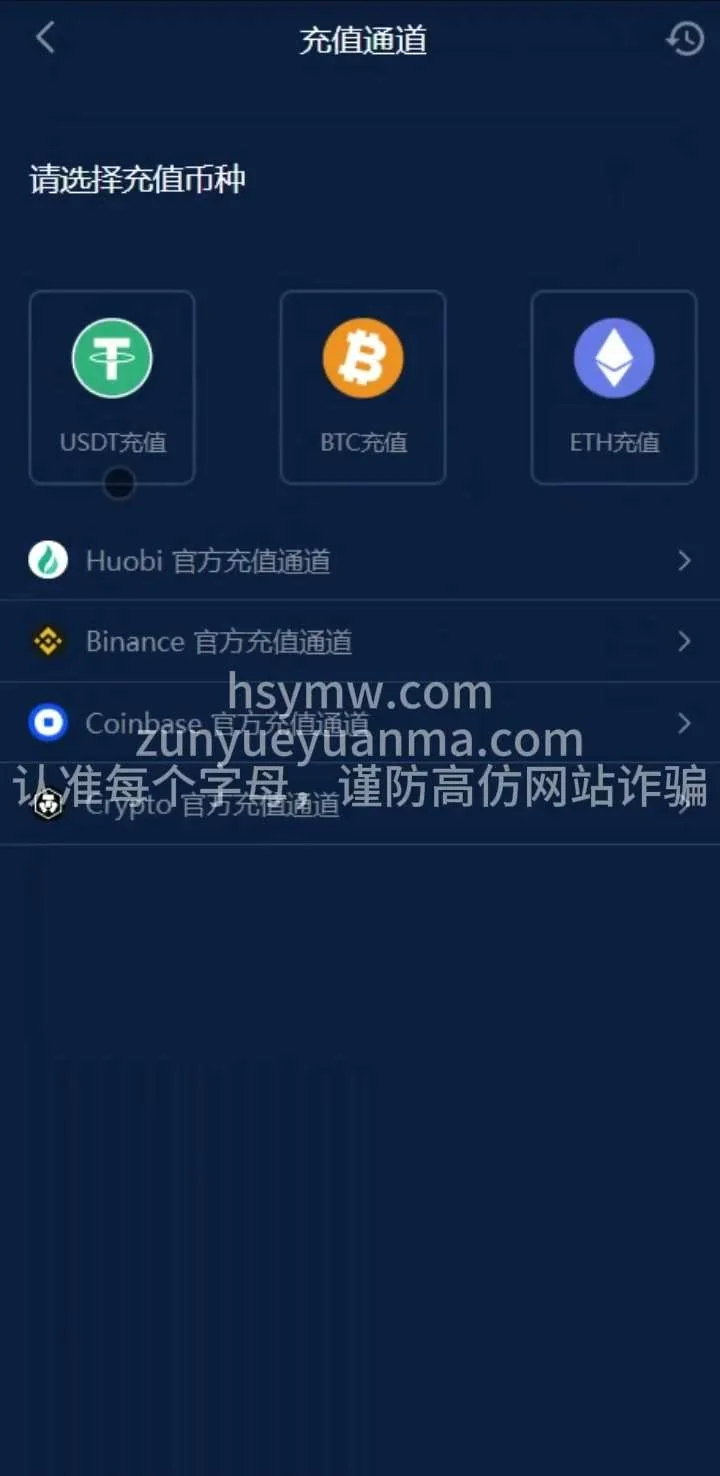
Task: Open Coinbase 官方充值通道
Action: click(x=360, y=722)
